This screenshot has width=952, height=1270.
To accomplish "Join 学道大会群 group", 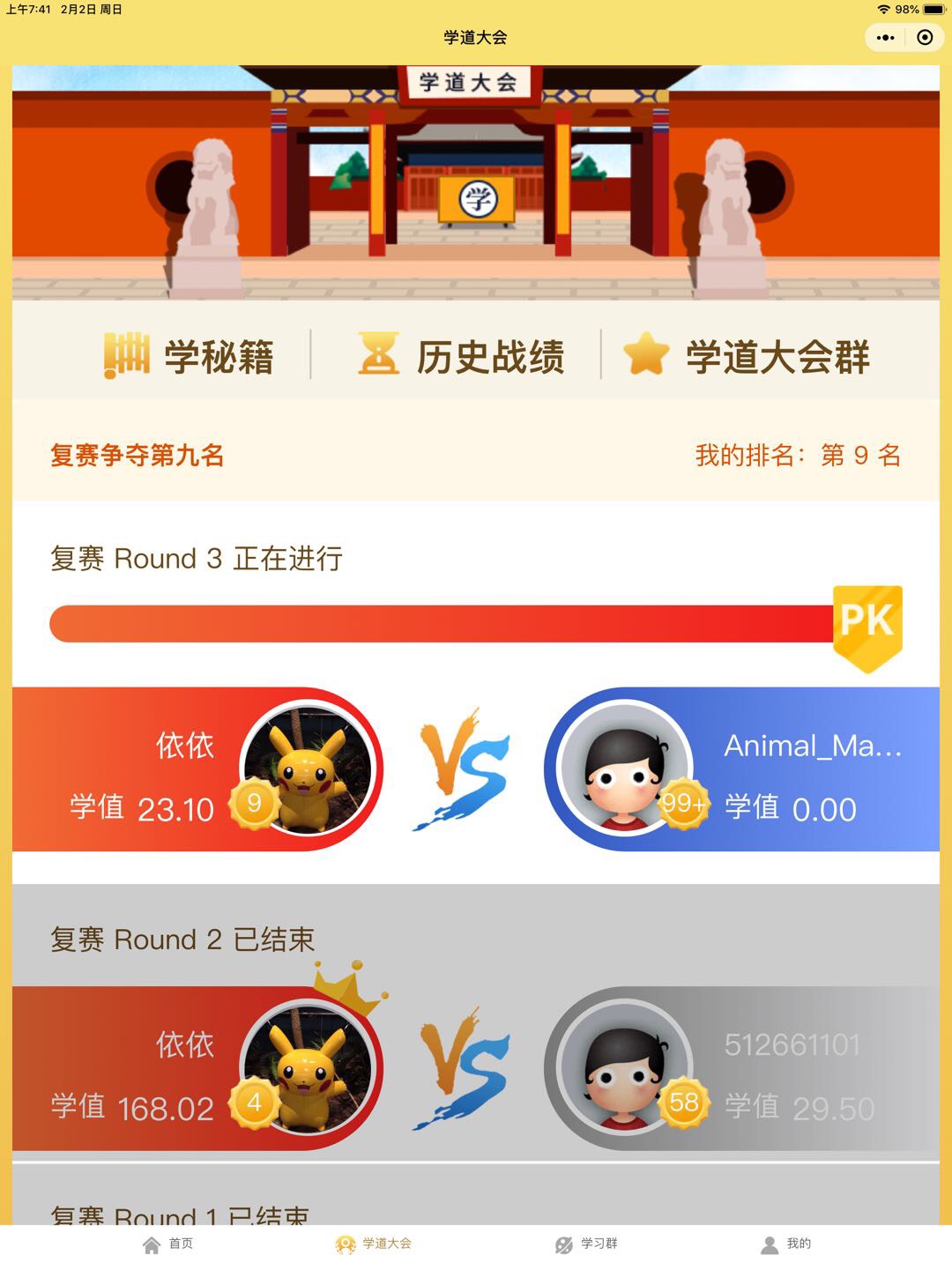I will pyautogui.click(x=747, y=356).
